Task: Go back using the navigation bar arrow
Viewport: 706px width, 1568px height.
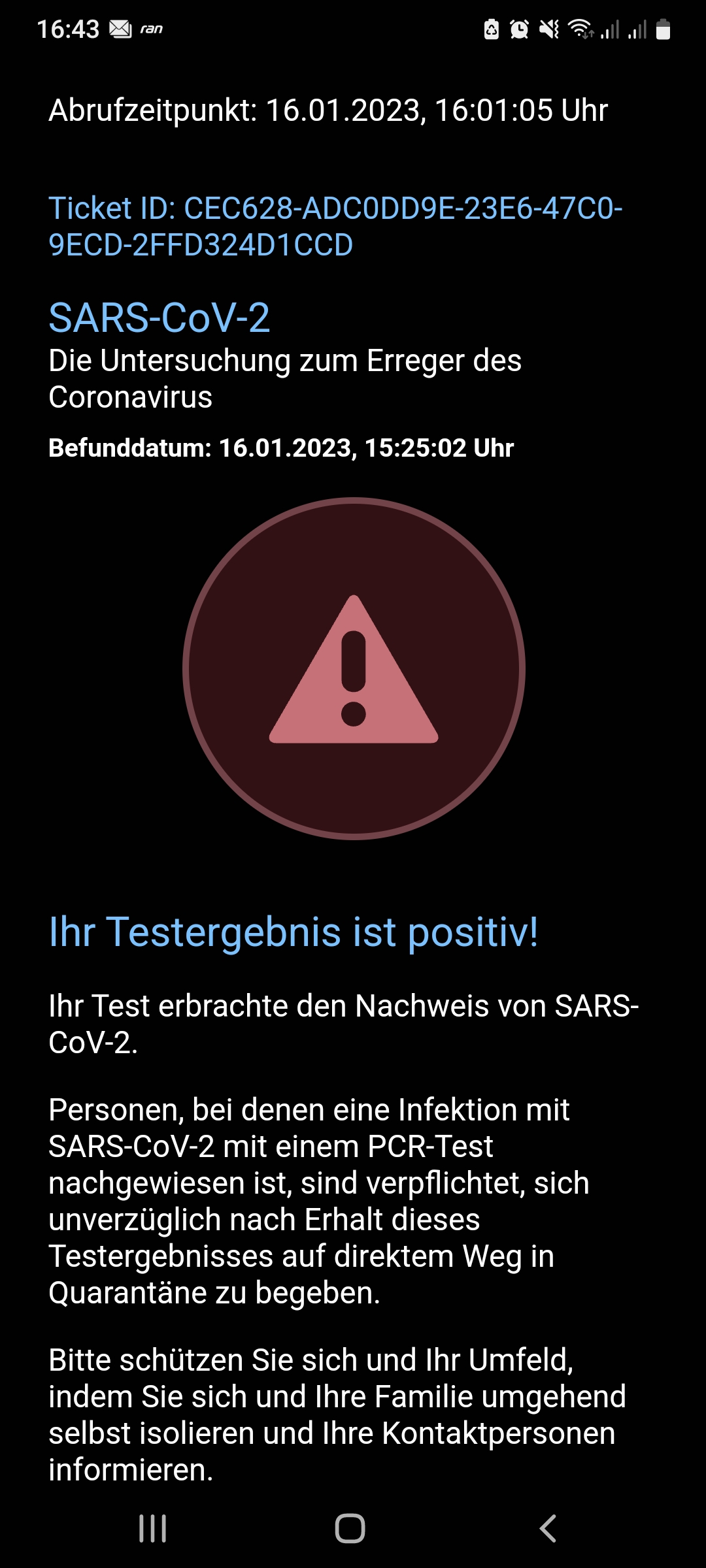Action: click(548, 1528)
